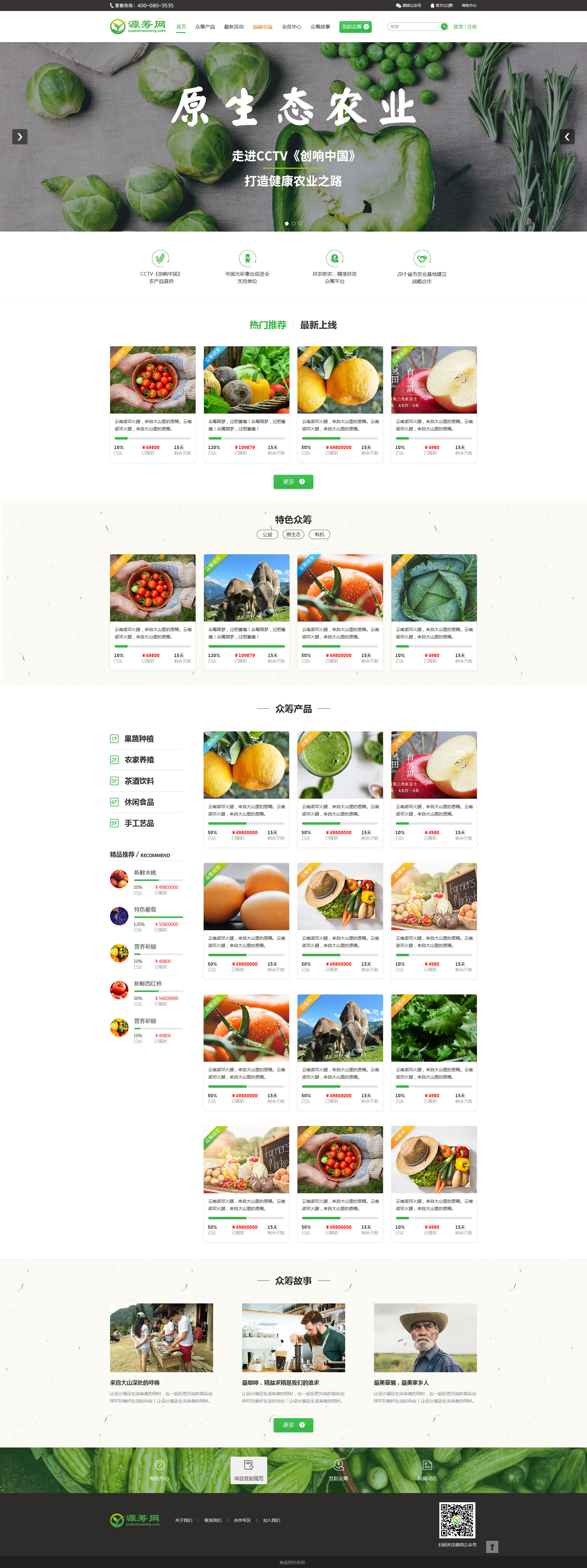Open the 众筹产品 navigation item
587x1568 pixels.
205,27
